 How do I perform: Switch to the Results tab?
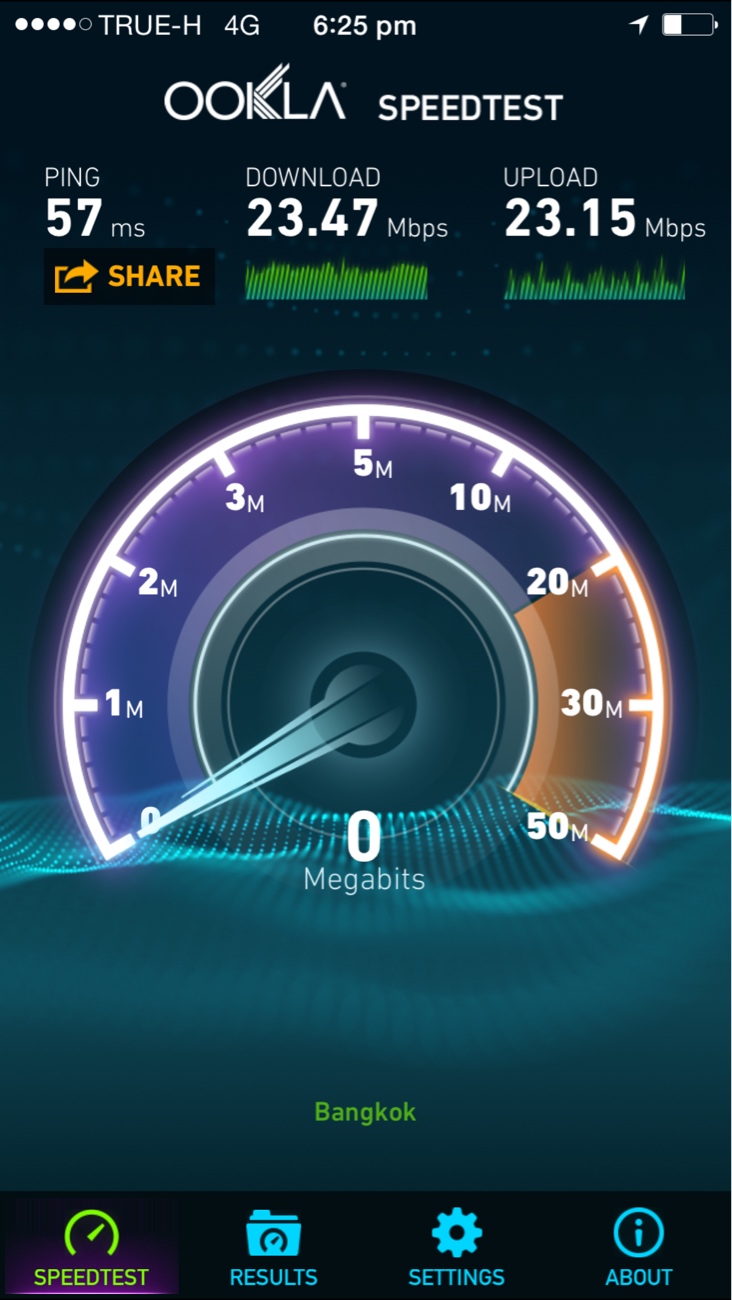click(x=273, y=1246)
